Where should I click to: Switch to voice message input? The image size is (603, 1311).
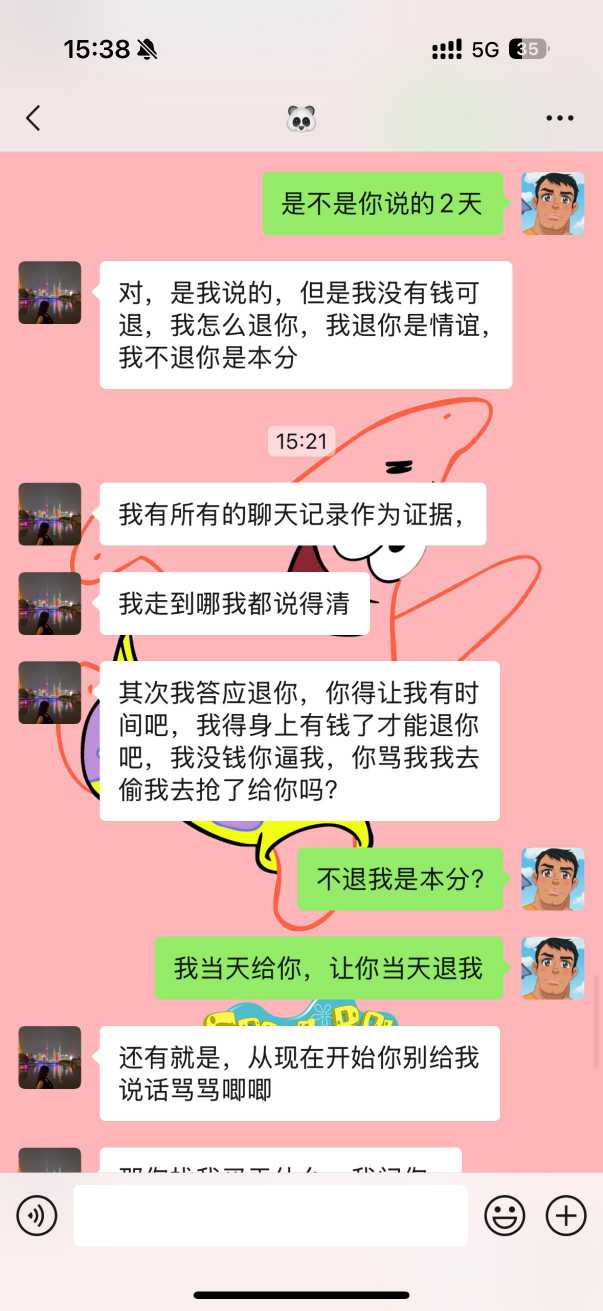pos(37,1216)
